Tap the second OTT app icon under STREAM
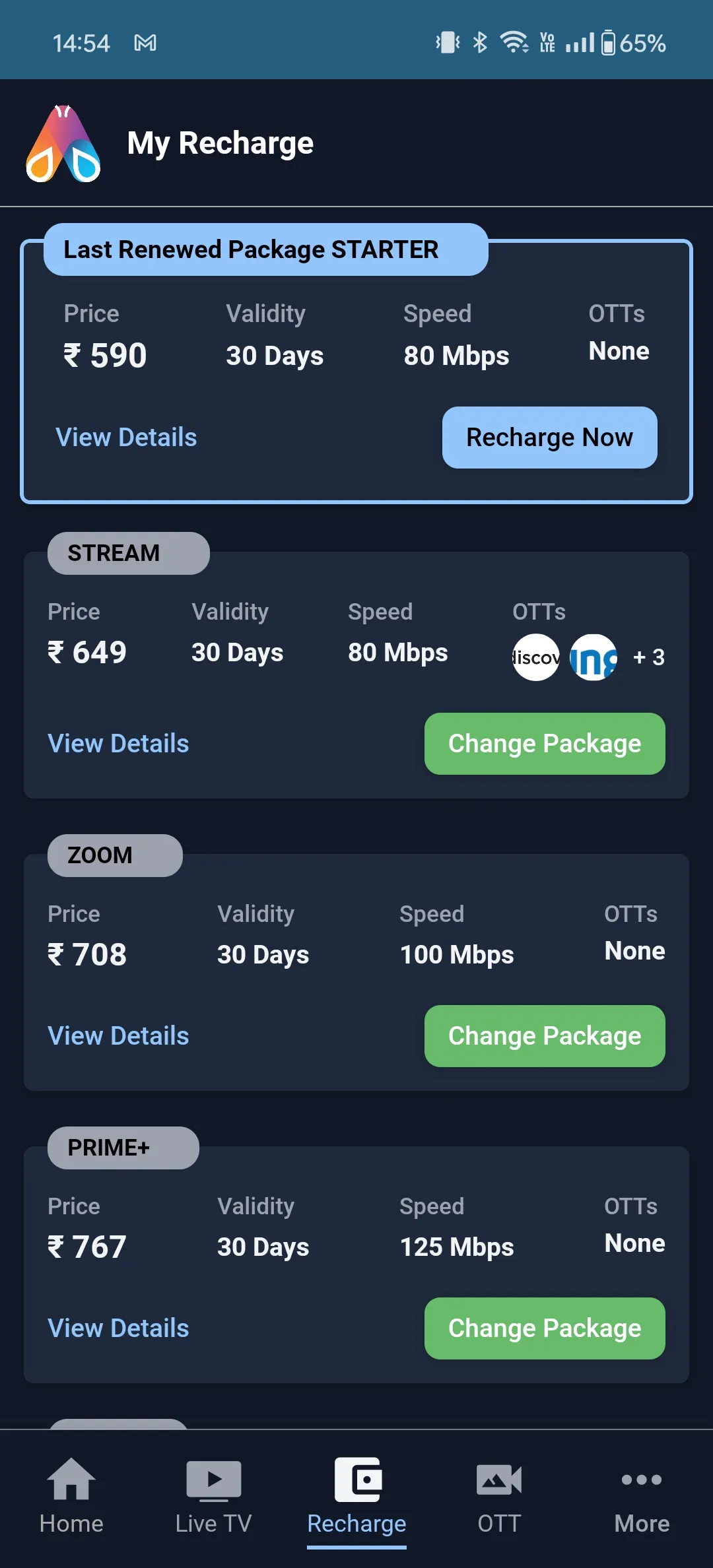 point(594,657)
